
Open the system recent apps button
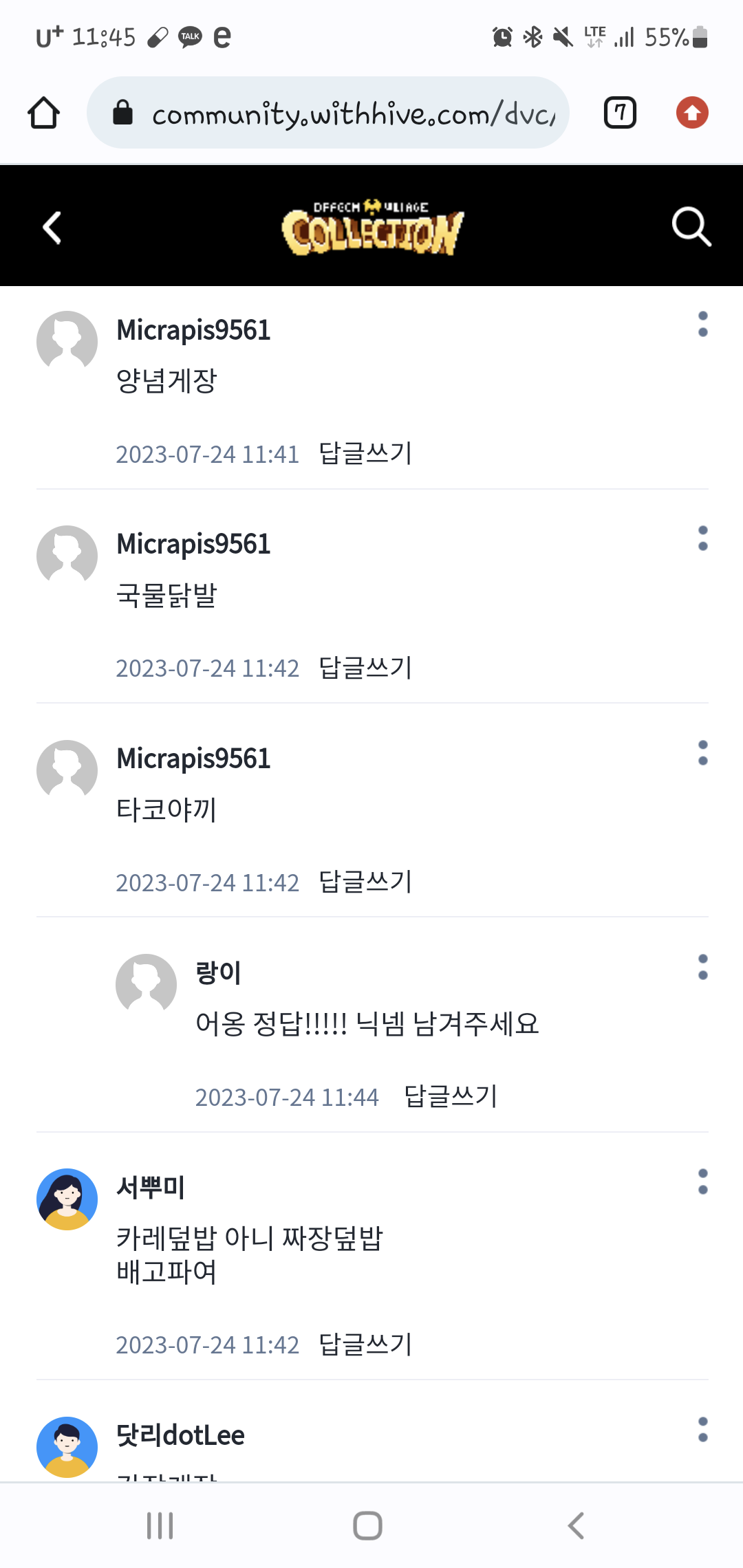pyautogui.click(x=160, y=1525)
